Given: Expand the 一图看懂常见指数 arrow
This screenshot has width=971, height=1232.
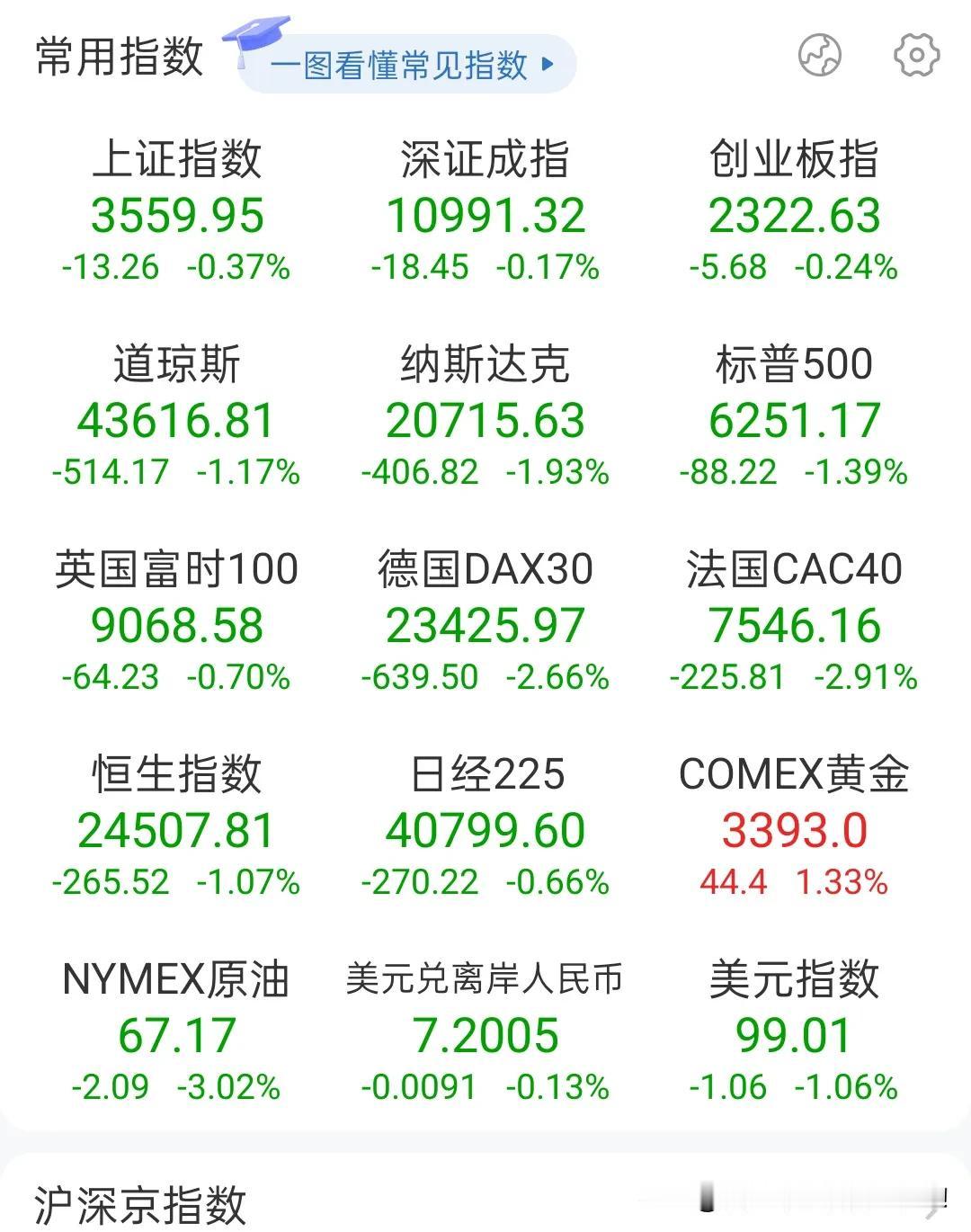Looking at the screenshot, I should click(x=546, y=64).
